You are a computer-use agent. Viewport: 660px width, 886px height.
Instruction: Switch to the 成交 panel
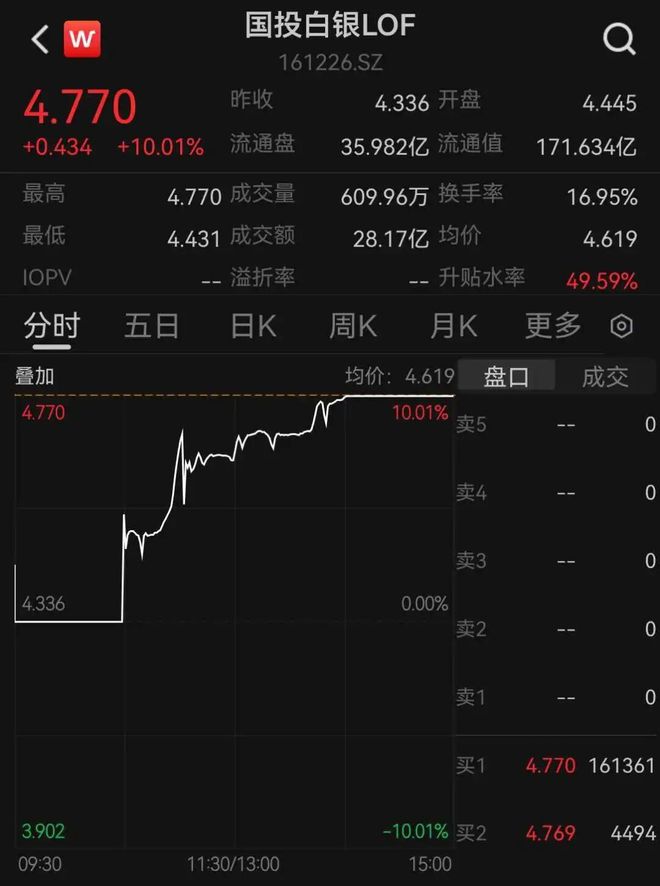coord(605,376)
